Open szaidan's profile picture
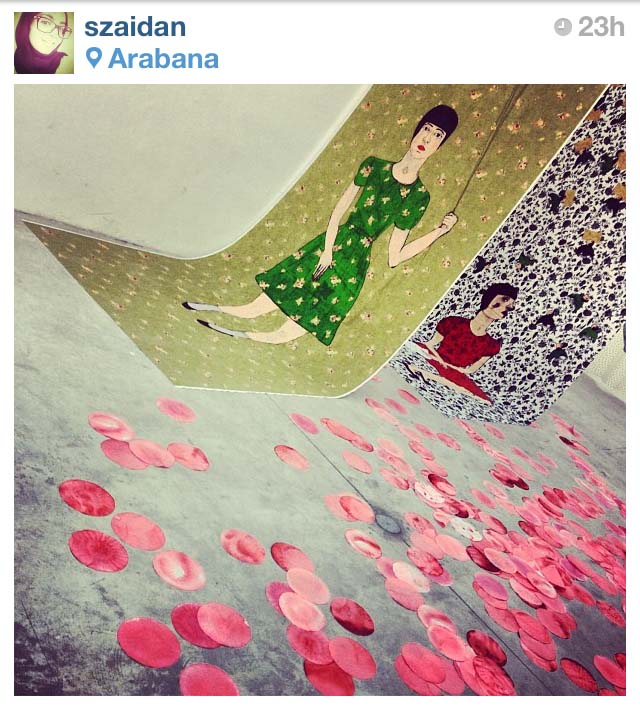Image resolution: width=640 pixels, height=709 pixels. point(43,42)
